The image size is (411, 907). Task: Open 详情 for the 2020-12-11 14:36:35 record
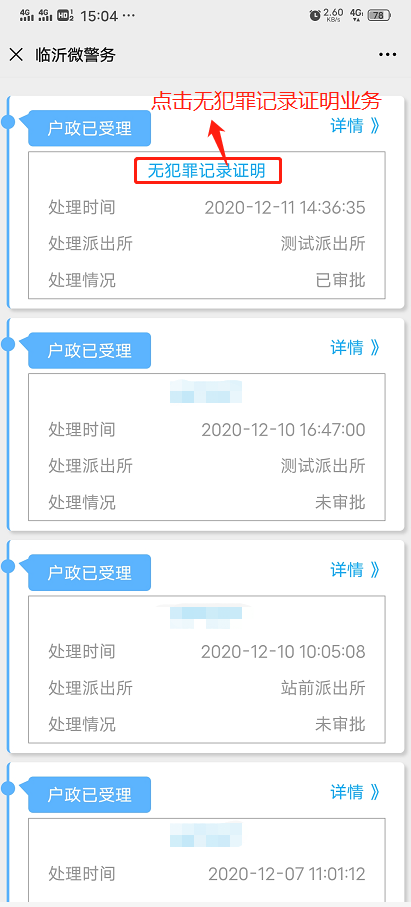tap(356, 126)
